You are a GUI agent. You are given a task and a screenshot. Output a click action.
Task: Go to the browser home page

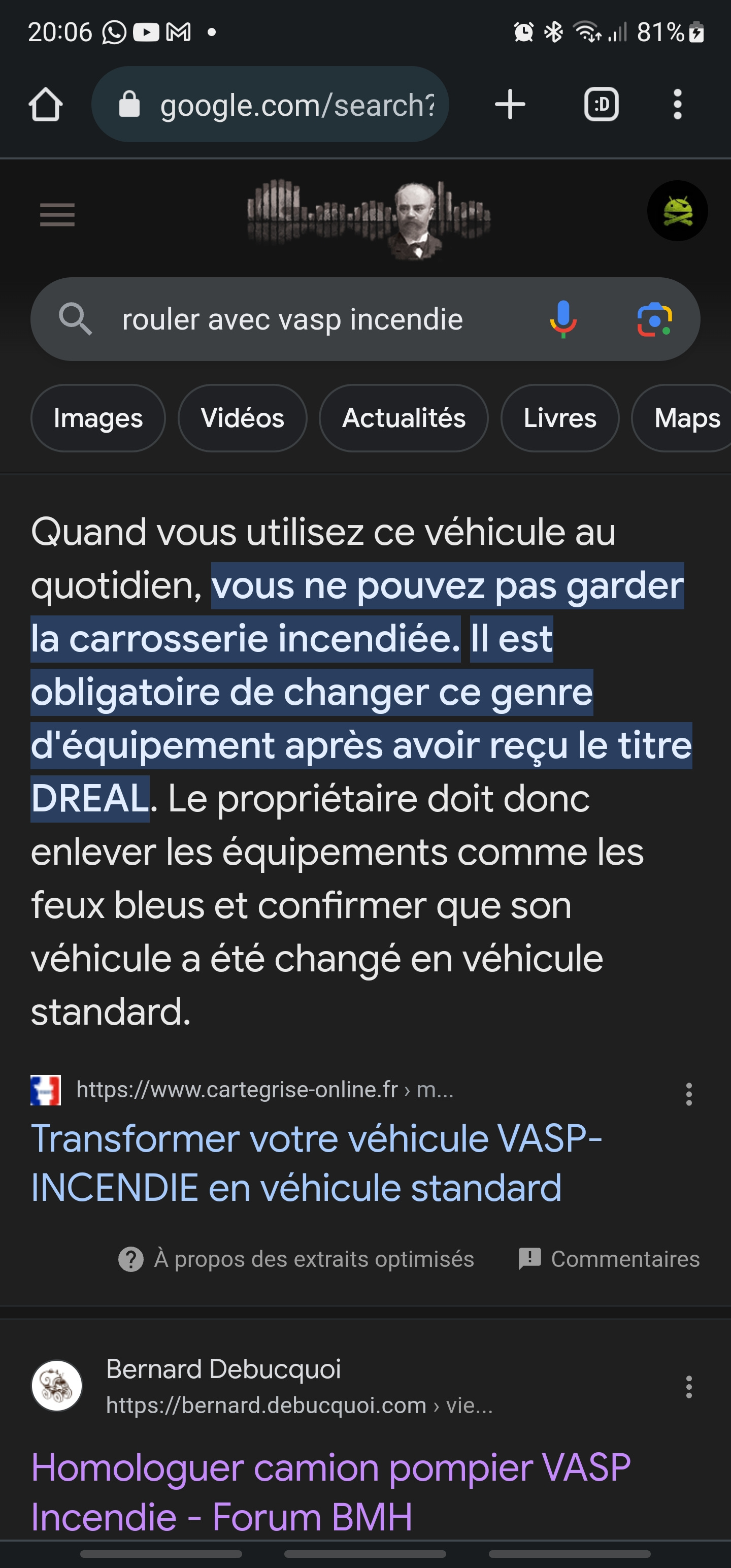click(x=46, y=105)
